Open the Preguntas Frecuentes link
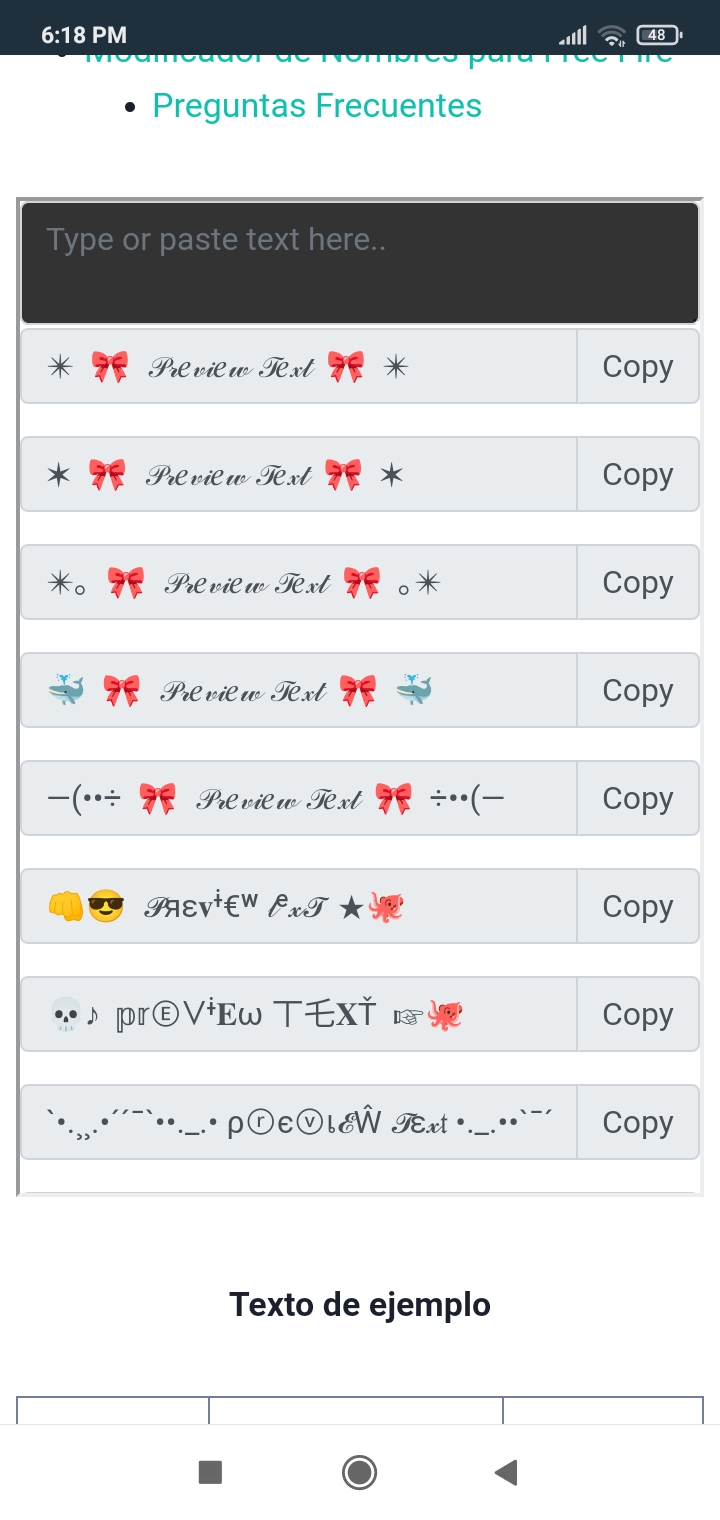The height and width of the screenshot is (1520, 720). click(317, 106)
